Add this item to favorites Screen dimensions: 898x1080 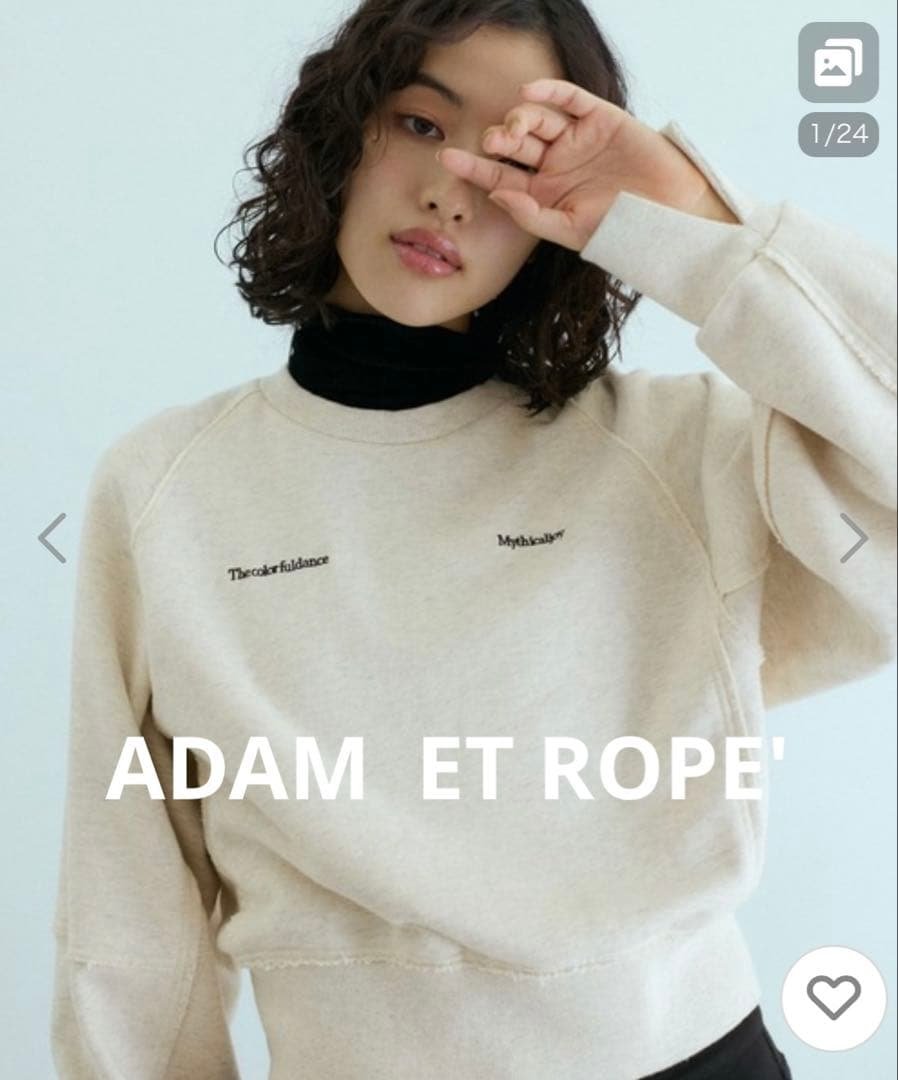coord(833,997)
